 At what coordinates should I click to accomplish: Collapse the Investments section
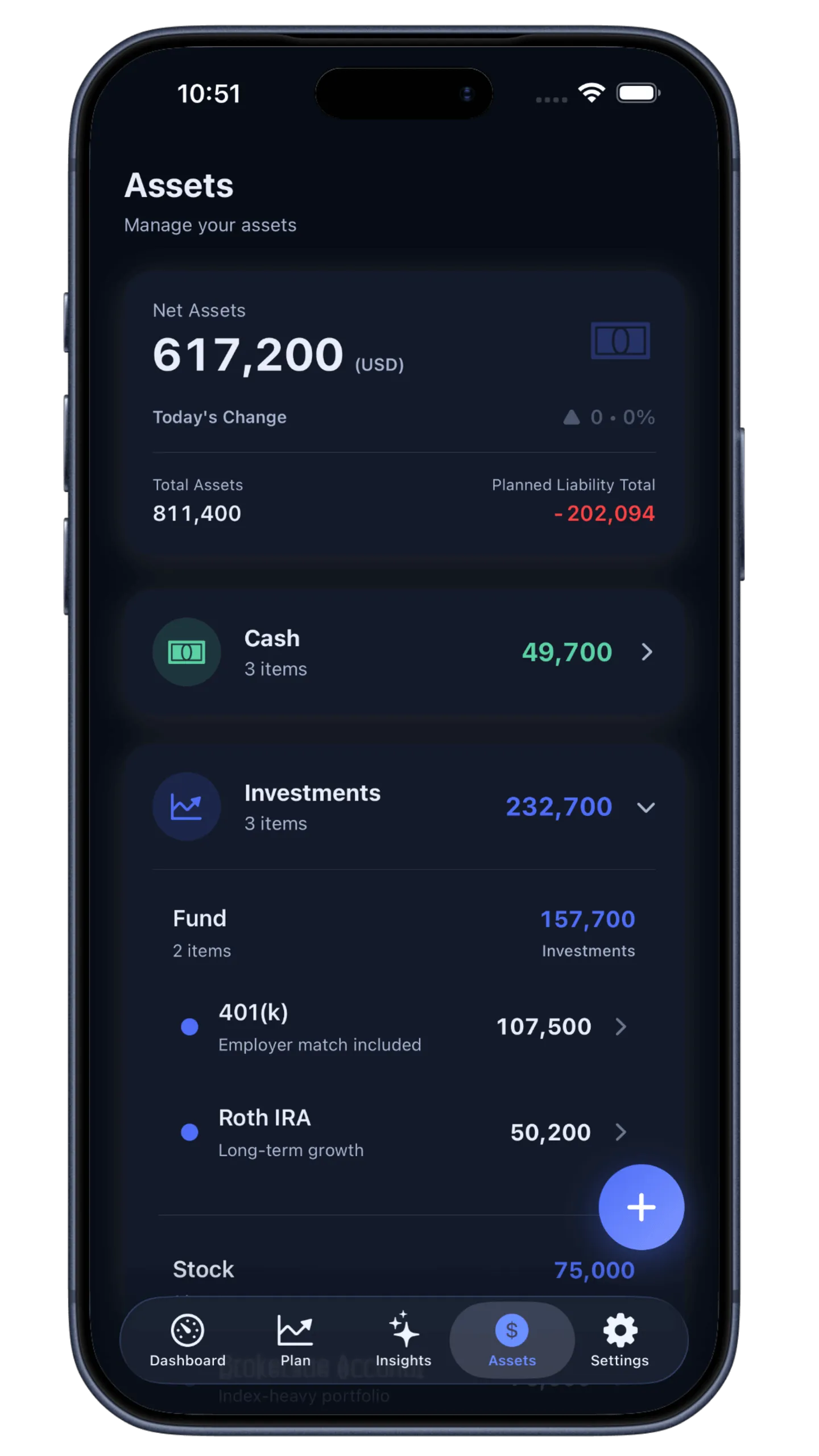pyautogui.click(x=646, y=807)
